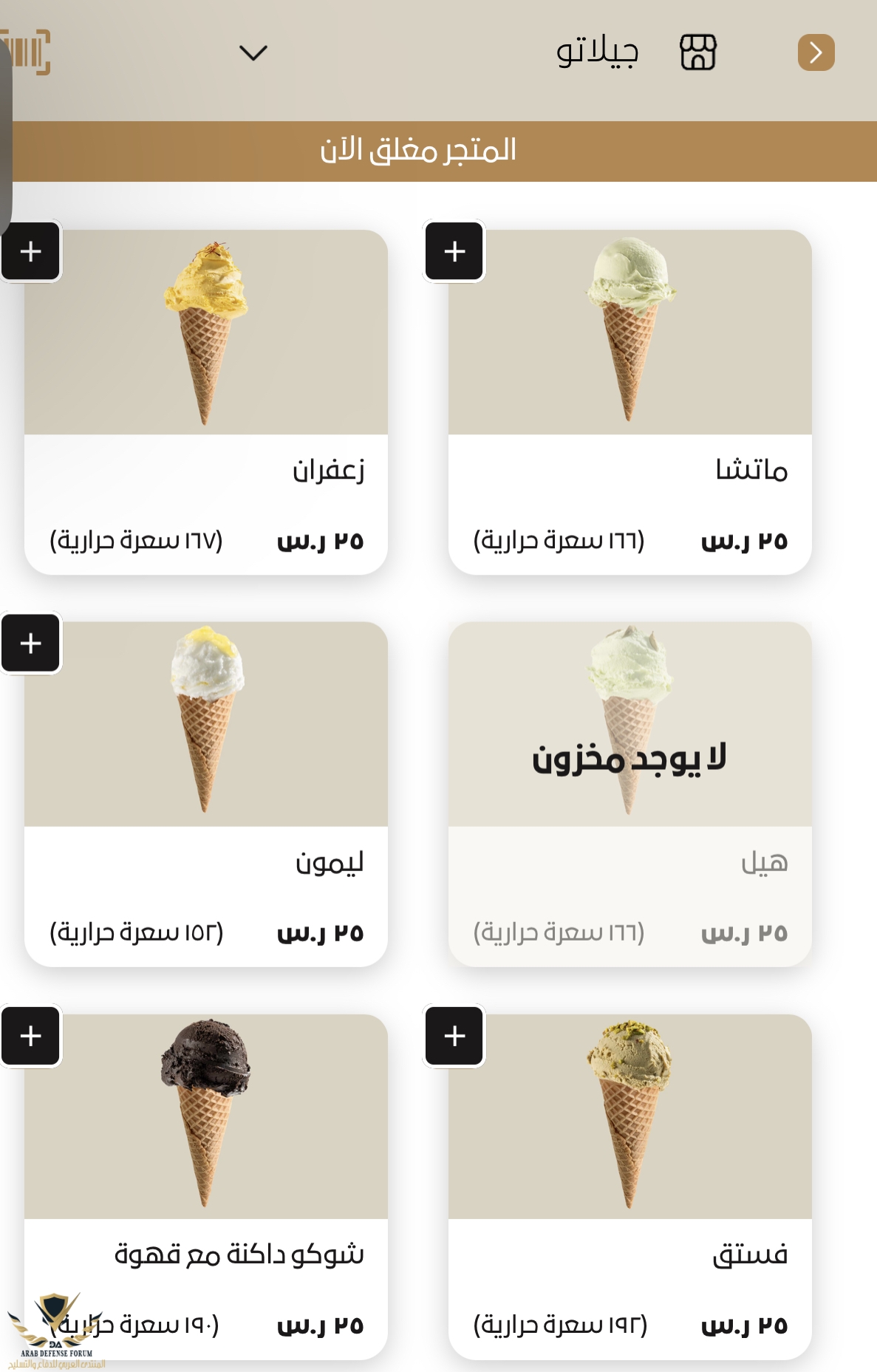877x1372 pixels.
Task: Add ليمون gelato to the cart
Action: [30, 643]
